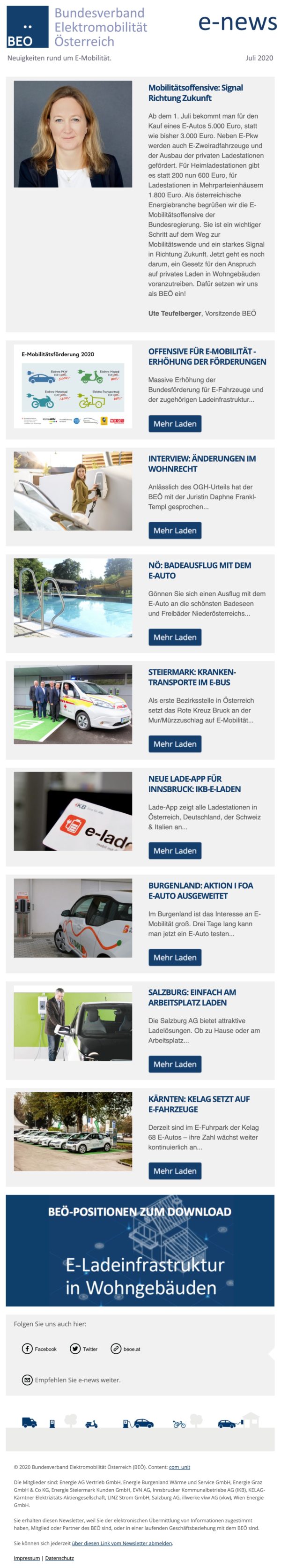
Task: Open the Datenschutz link
Action: coord(59,1558)
